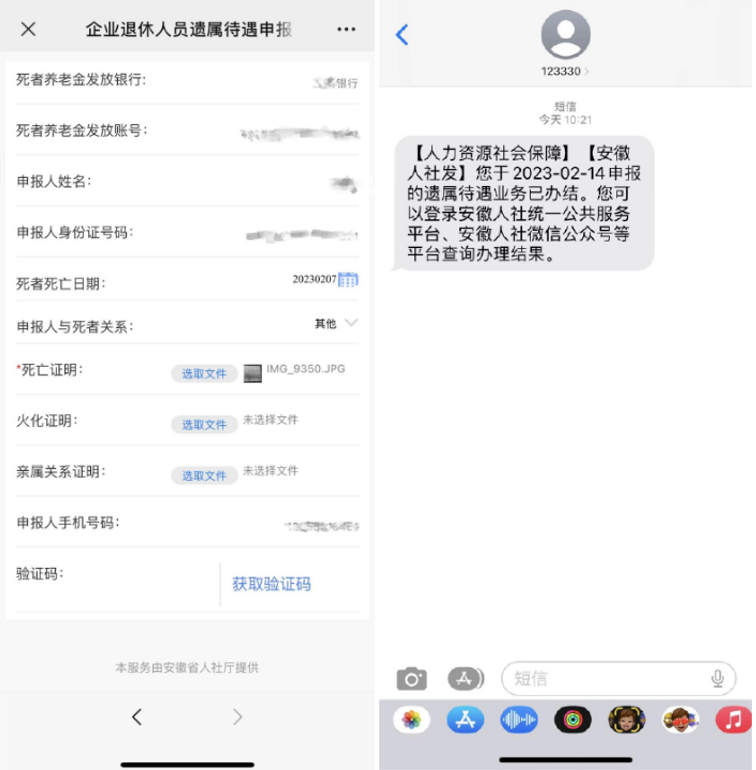Expand the 申报人与死者关系 dropdown
This screenshot has width=756, height=770.
pos(350,322)
